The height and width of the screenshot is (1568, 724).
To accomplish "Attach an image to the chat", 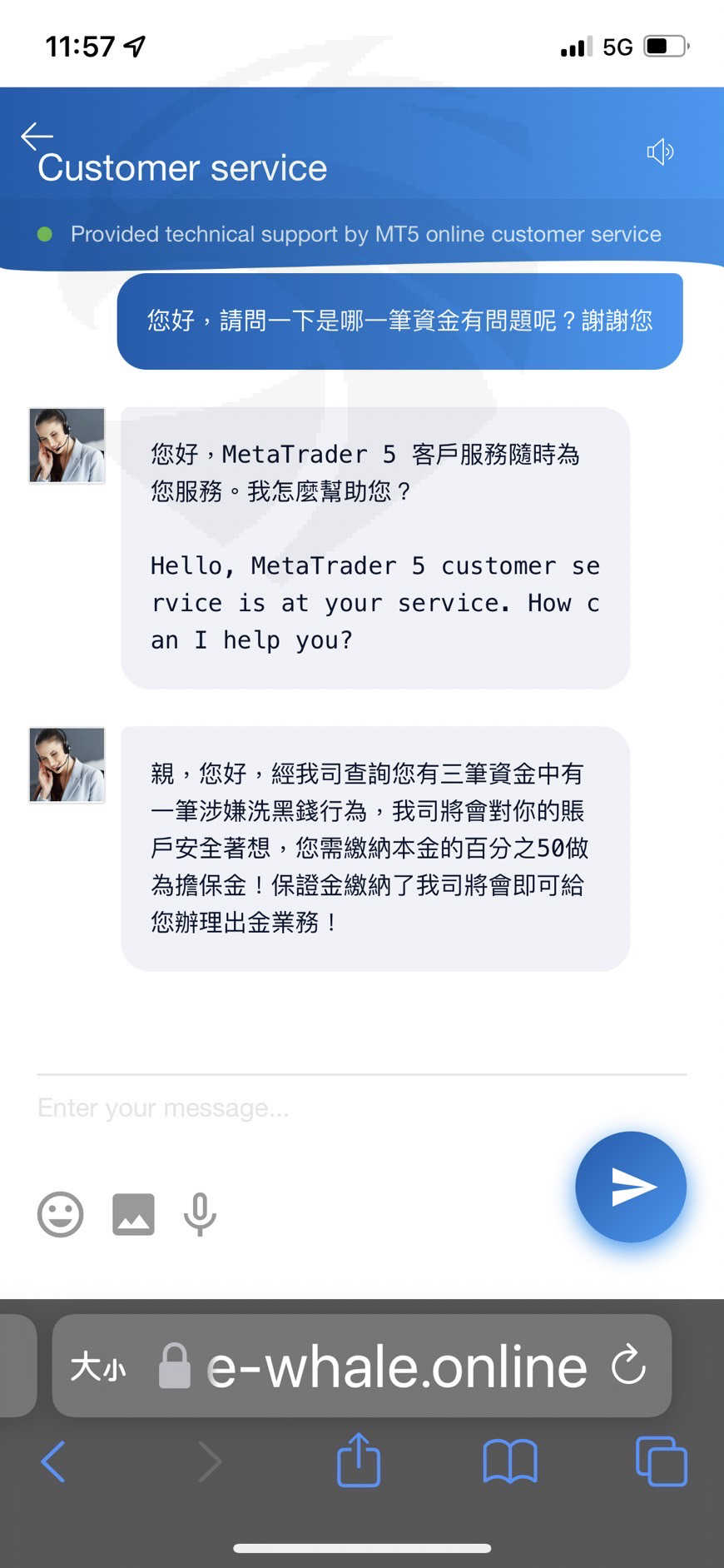I will tap(134, 1214).
